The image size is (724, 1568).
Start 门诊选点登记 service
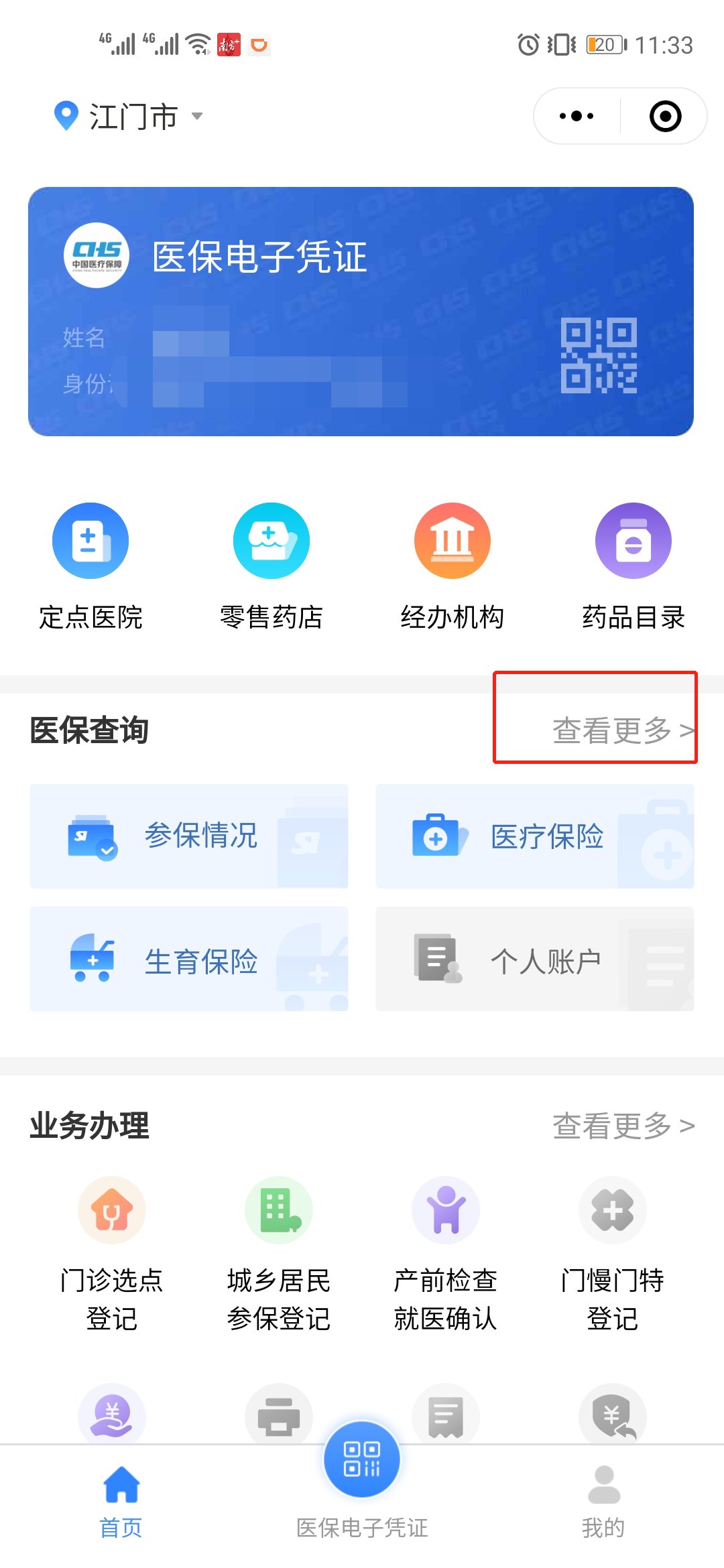[112, 1253]
